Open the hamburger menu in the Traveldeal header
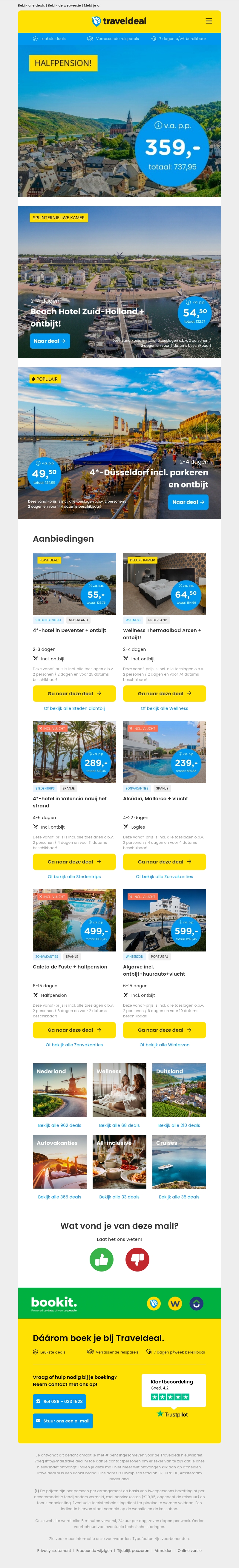Screen dimensions: 239x1568 pos(209,21)
